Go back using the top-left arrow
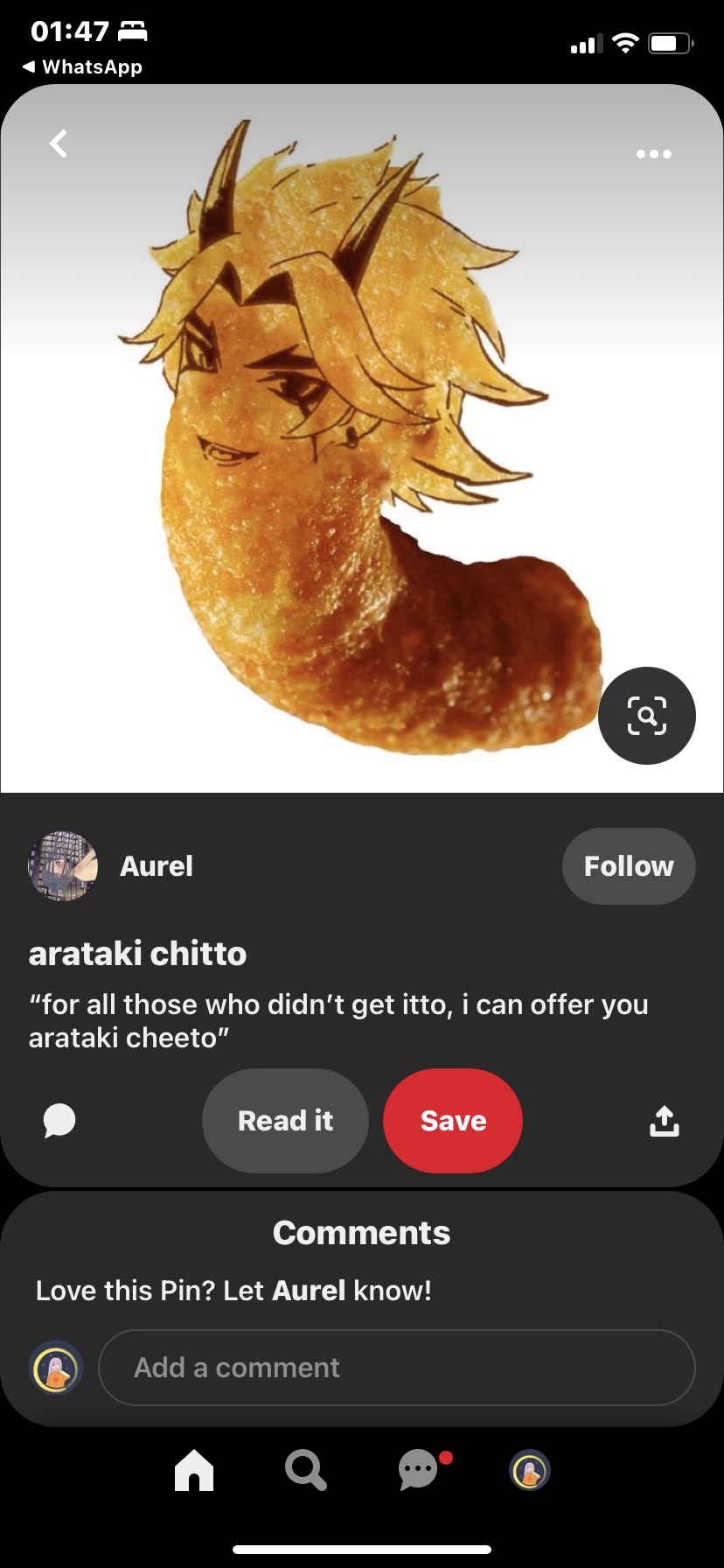The image size is (724, 1568). (59, 143)
